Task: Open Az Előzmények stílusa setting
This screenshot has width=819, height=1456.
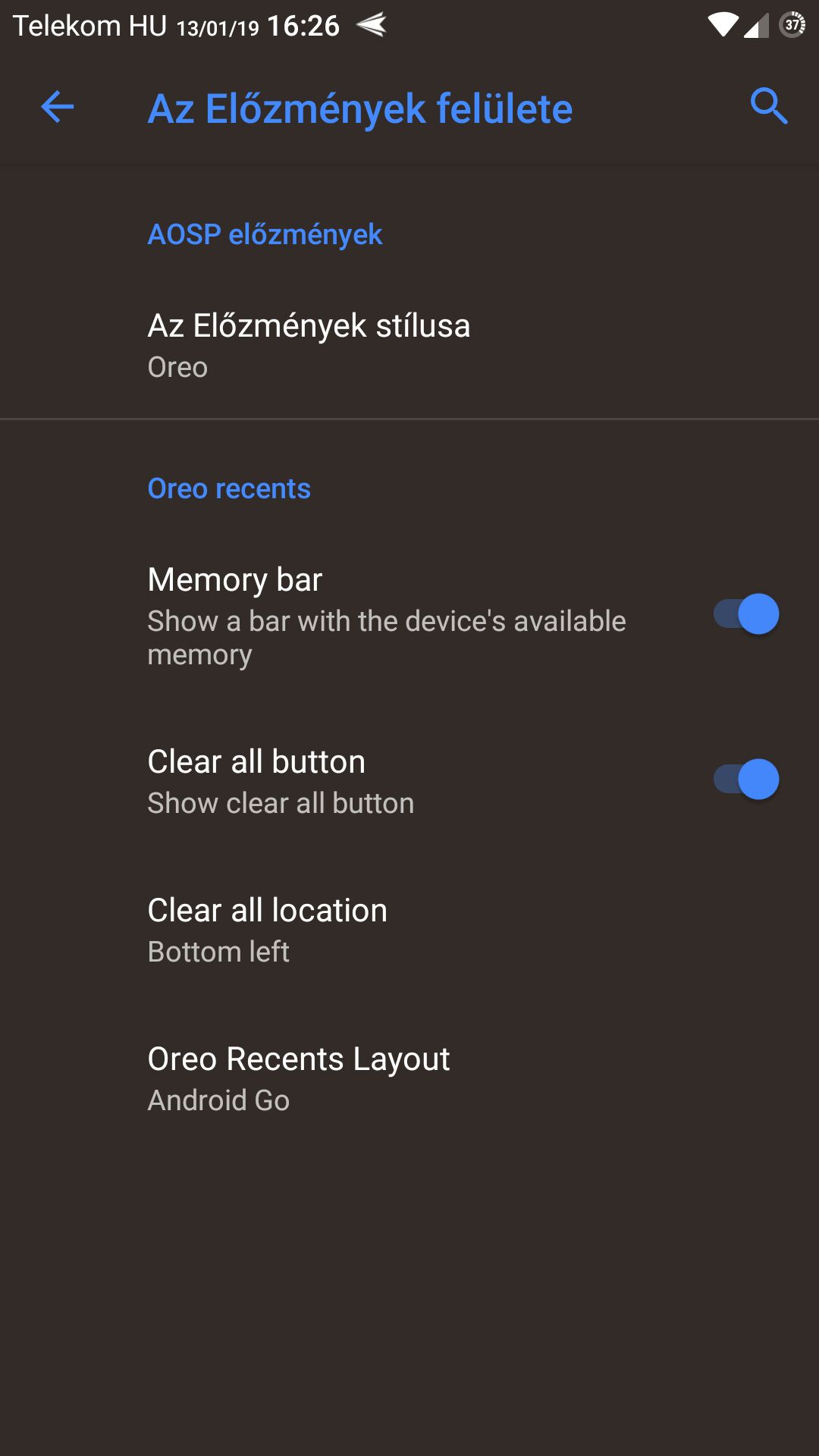Action: pyautogui.click(x=409, y=345)
